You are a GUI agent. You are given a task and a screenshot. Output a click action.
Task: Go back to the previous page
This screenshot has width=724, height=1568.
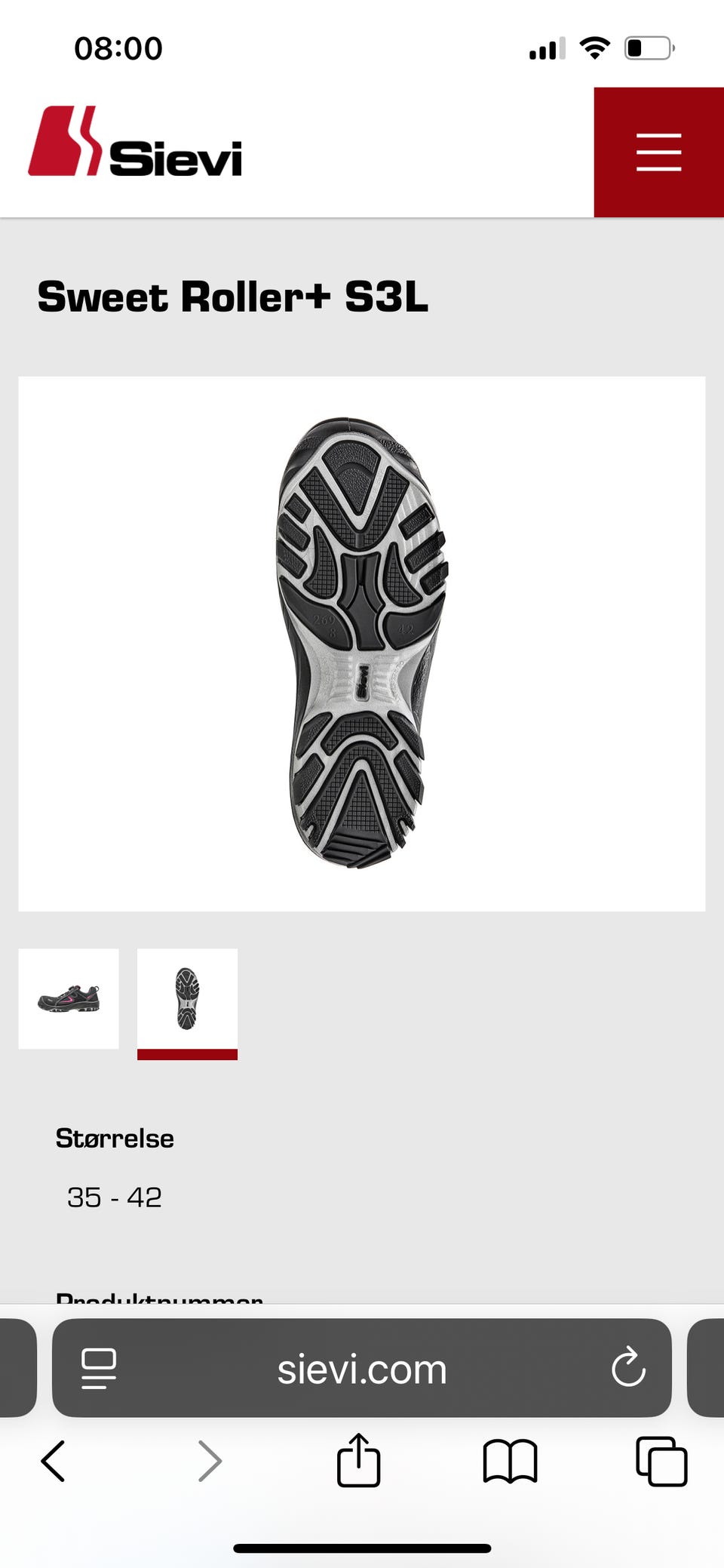pyautogui.click(x=53, y=1462)
